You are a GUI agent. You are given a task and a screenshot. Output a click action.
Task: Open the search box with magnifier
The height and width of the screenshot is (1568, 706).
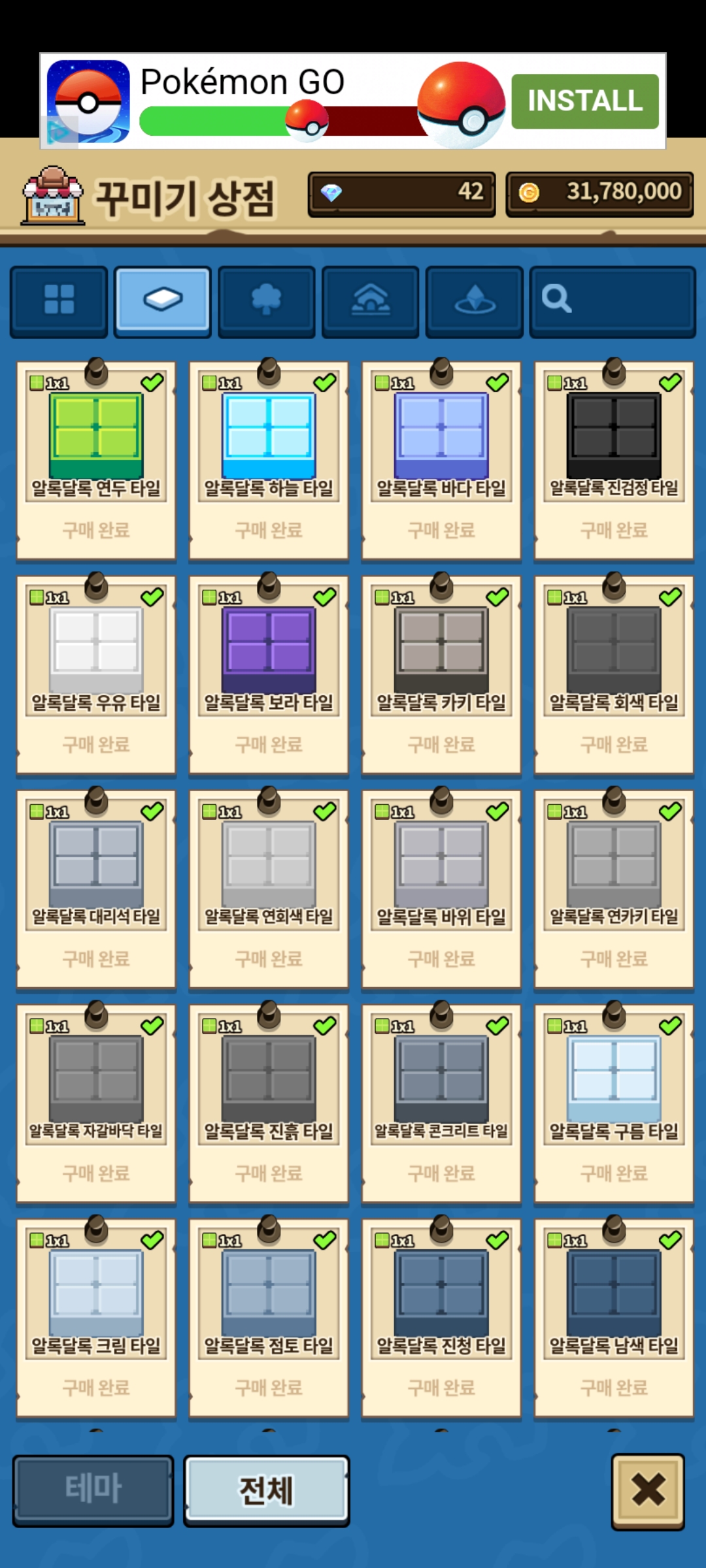pos(612,300)
